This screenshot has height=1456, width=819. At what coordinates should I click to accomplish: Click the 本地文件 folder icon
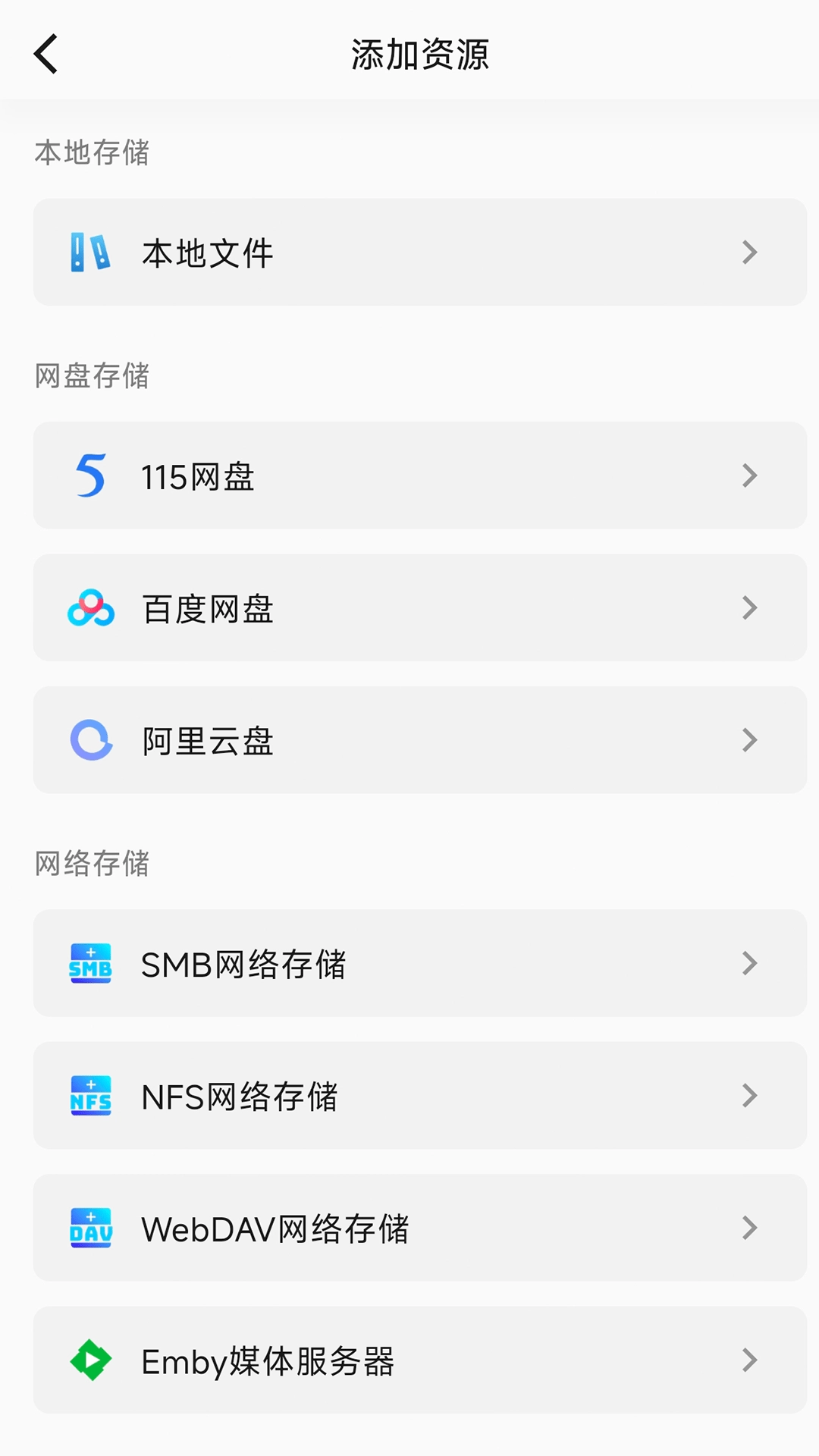tap(90, 252)
